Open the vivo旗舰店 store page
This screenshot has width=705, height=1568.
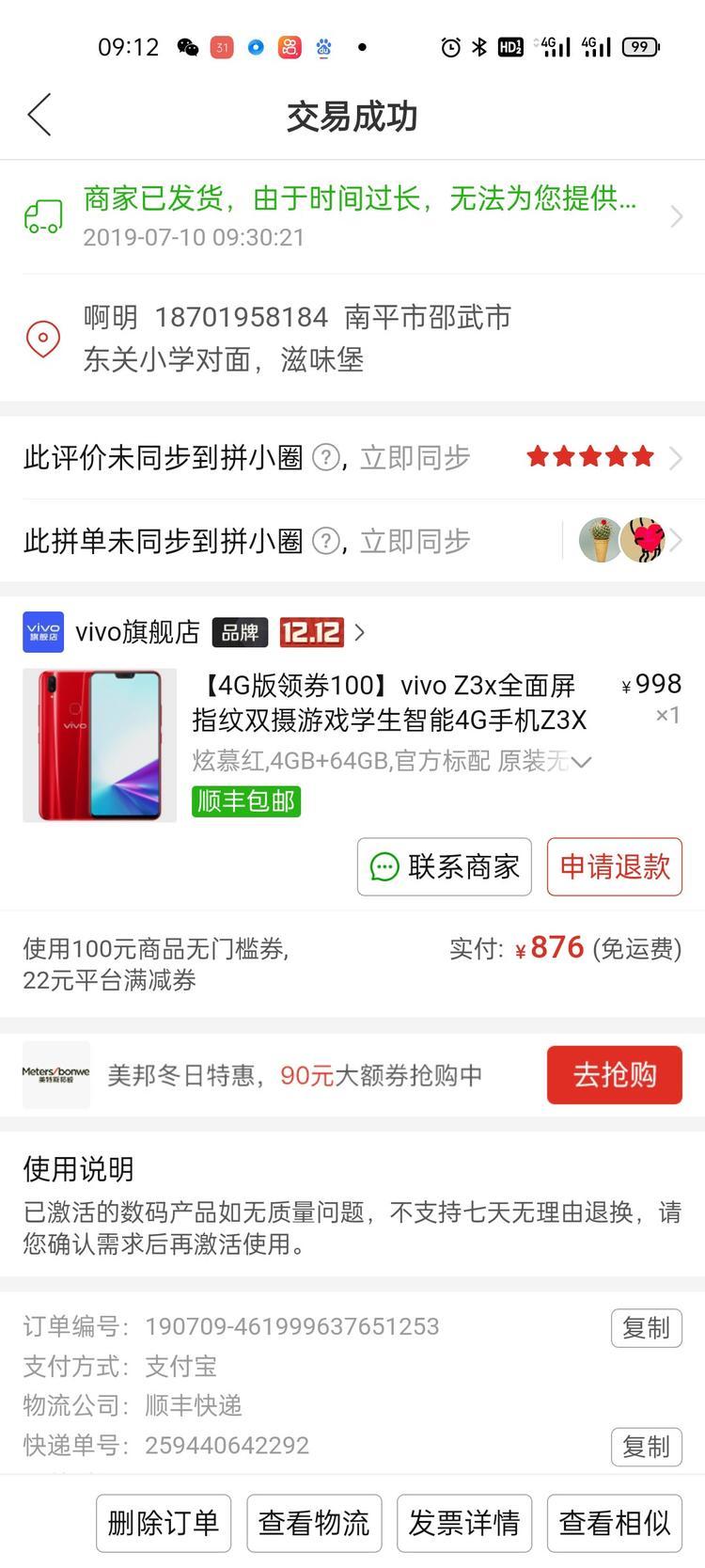coord(137,632)
